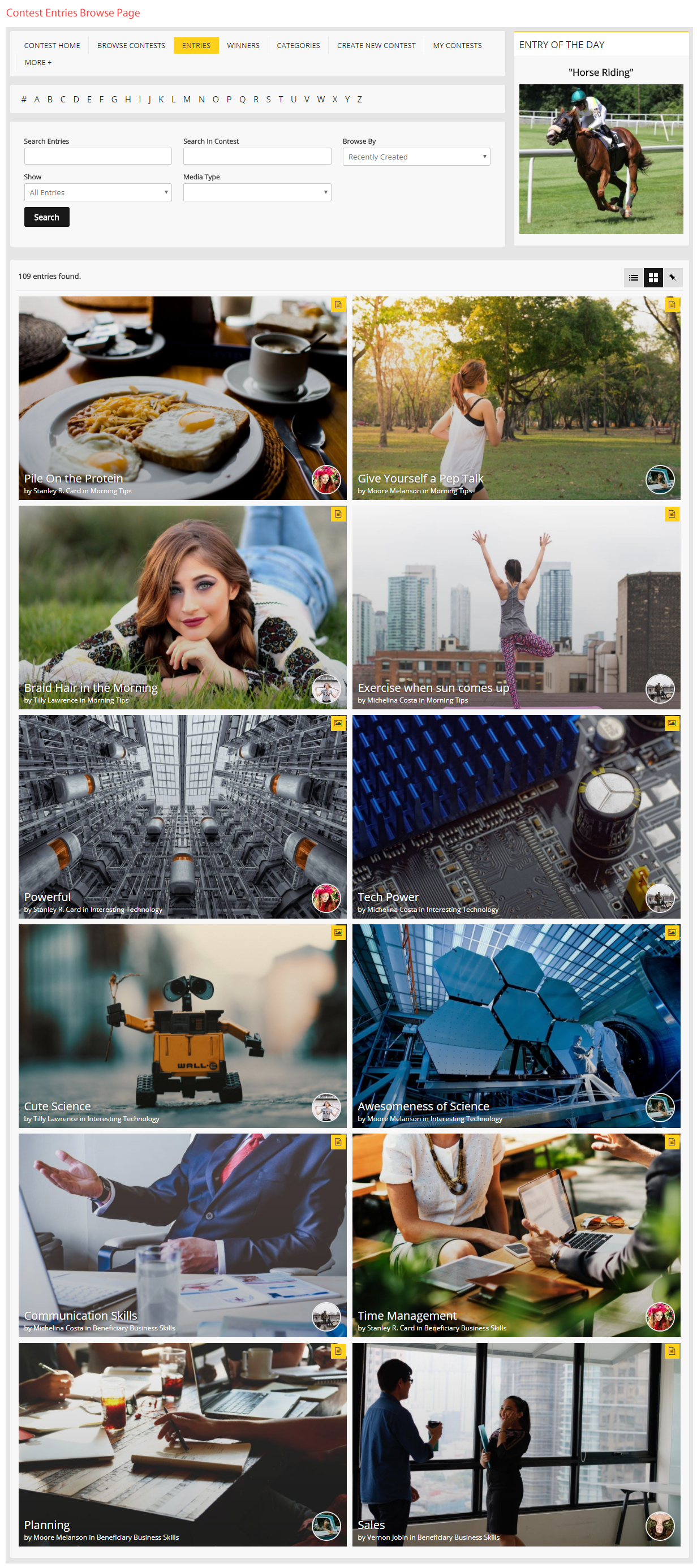Open the Horse Riding entry of the day
Viewport: 697px width, 1568px height.
click(600, 159)
